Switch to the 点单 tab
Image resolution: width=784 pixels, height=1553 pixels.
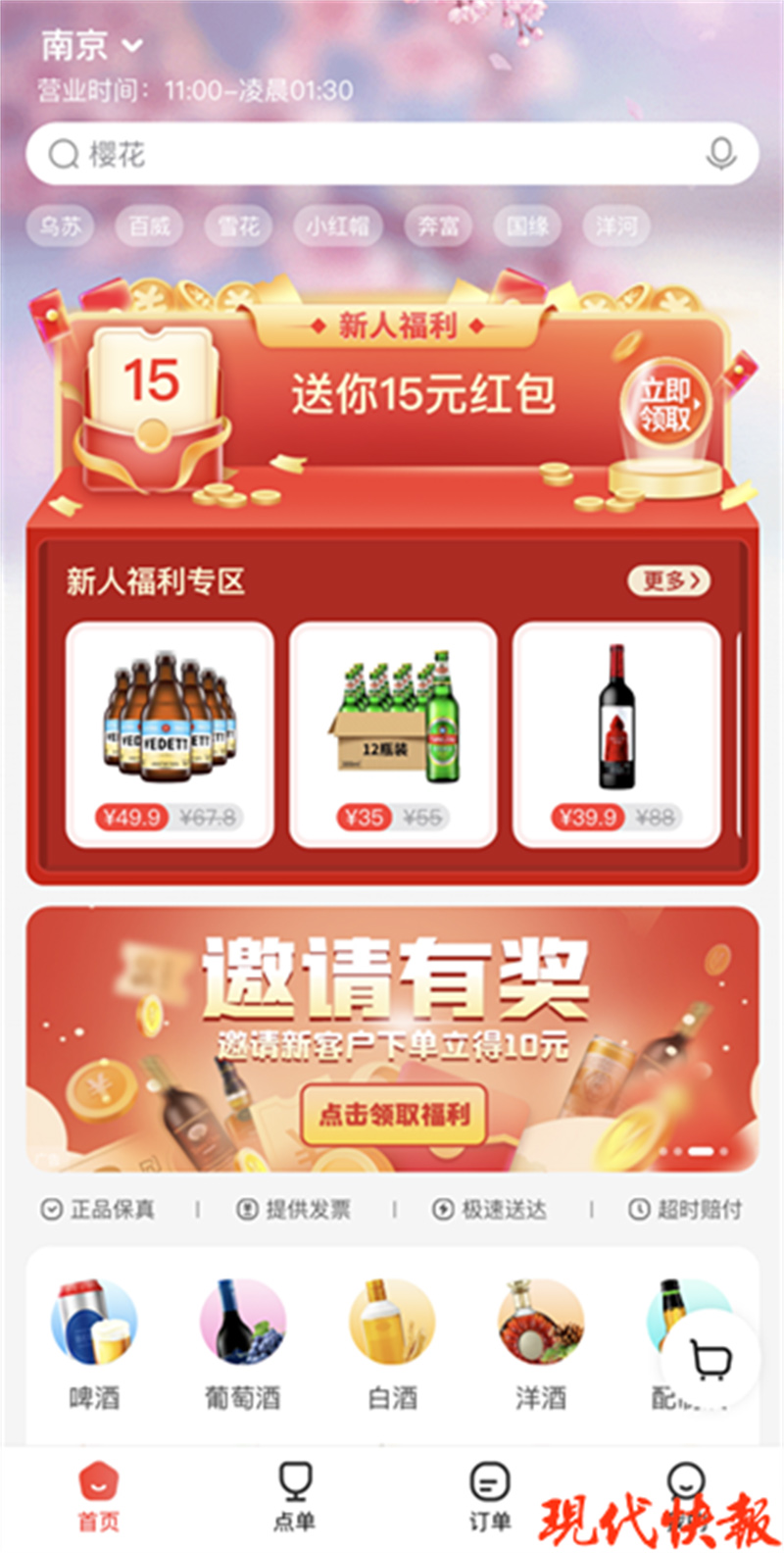click(294, 1497)
